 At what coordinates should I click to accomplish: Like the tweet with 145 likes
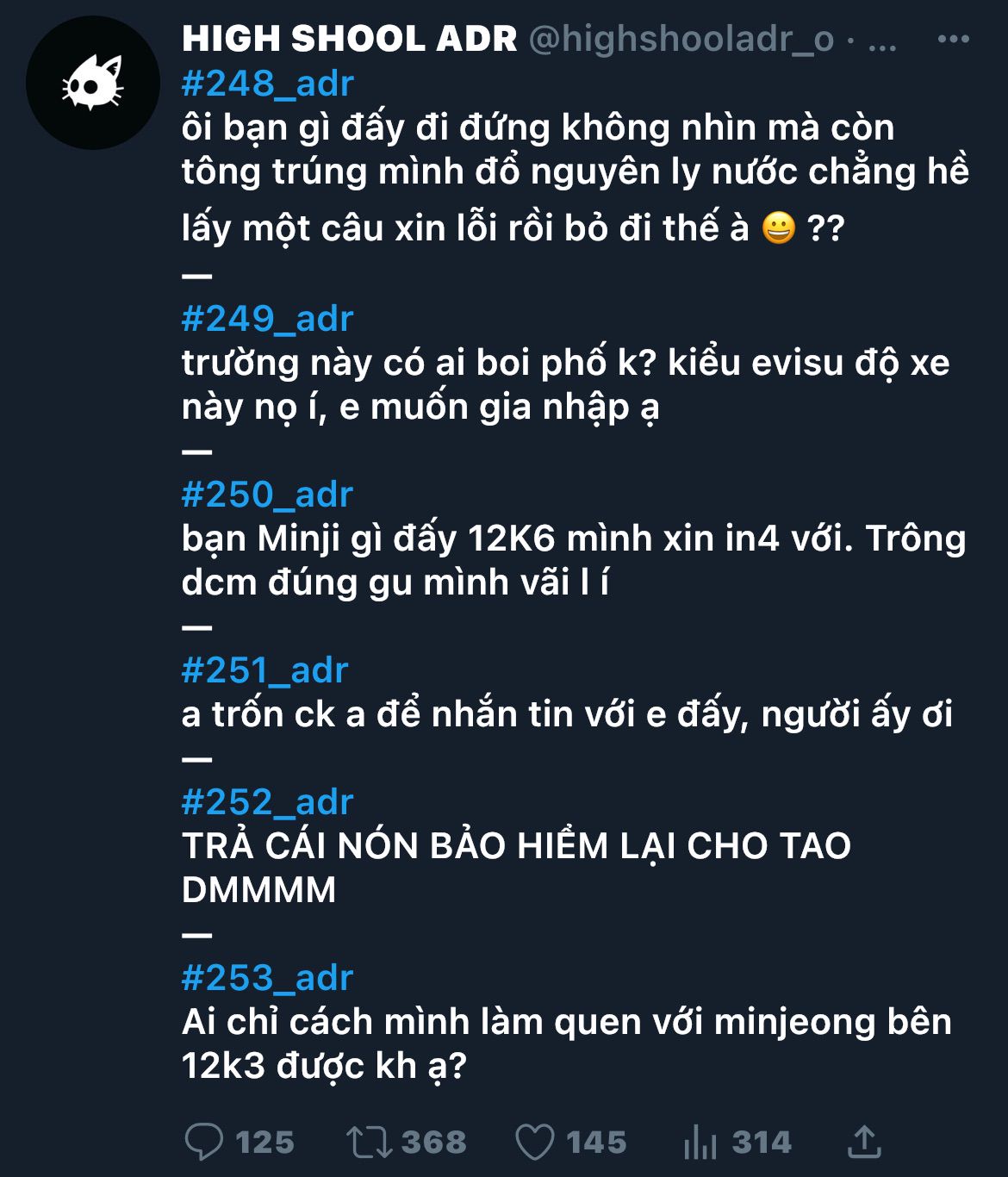point(570,1143)
